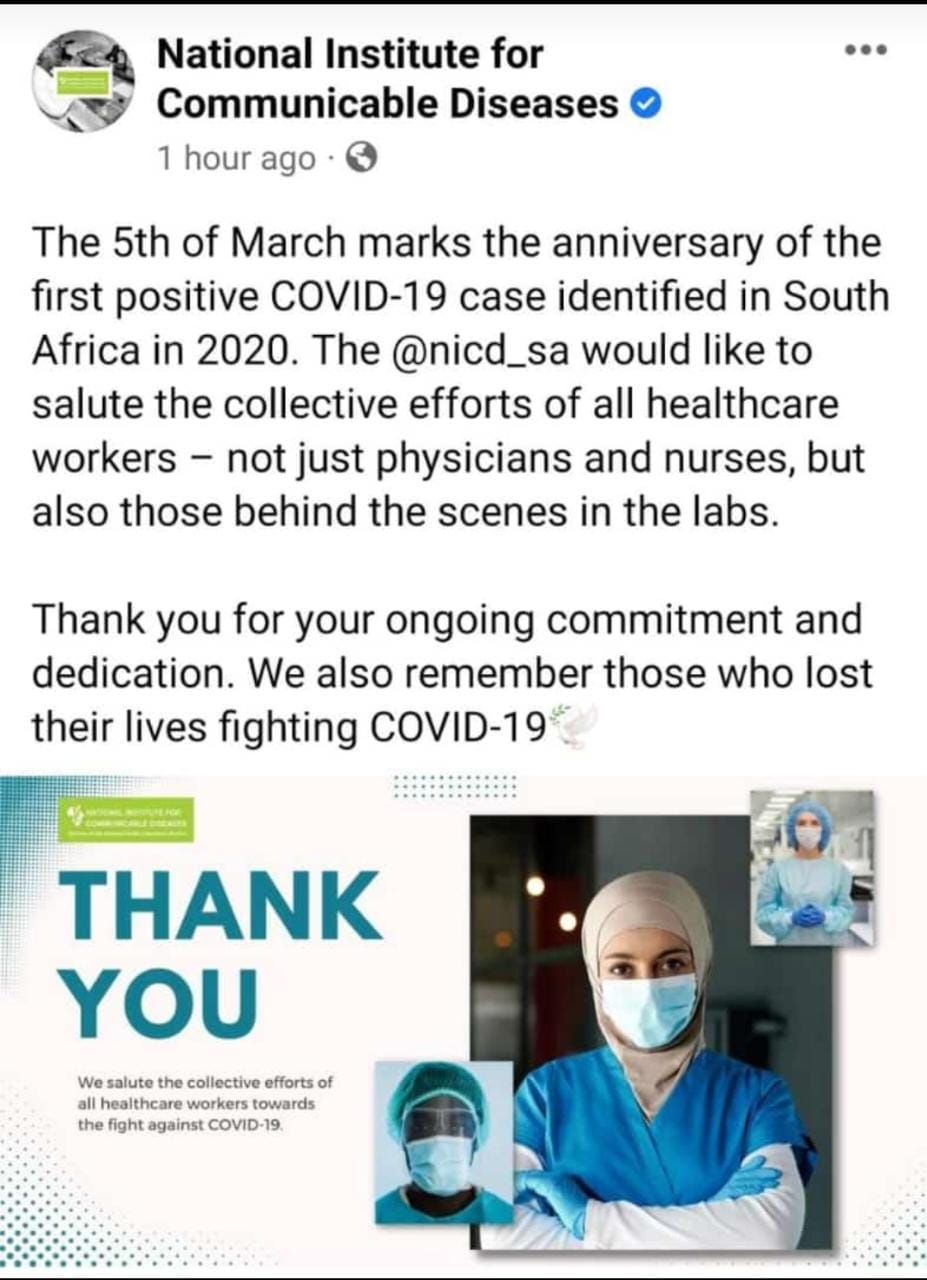Open the National Institute for Communicable Diseases page
This screenshot has width=927, height=1280.
[388, 78]
